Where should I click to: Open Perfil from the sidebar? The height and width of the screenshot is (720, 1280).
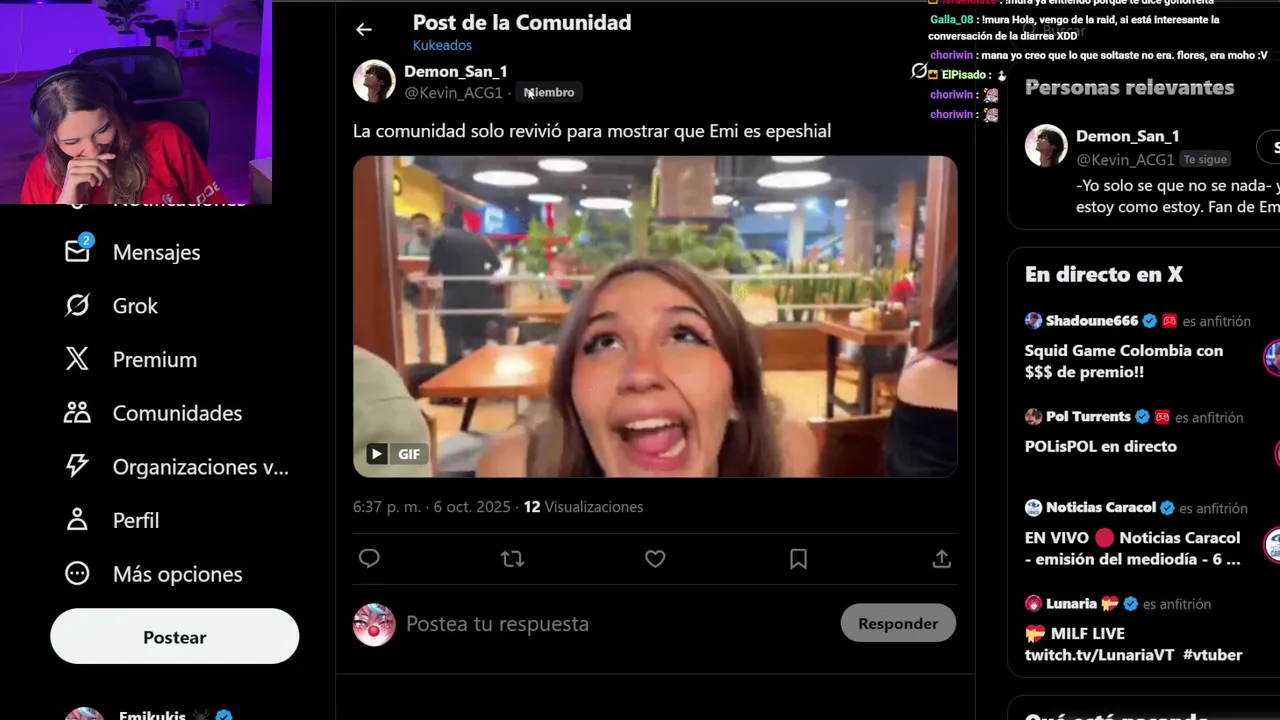coord(135,521)
